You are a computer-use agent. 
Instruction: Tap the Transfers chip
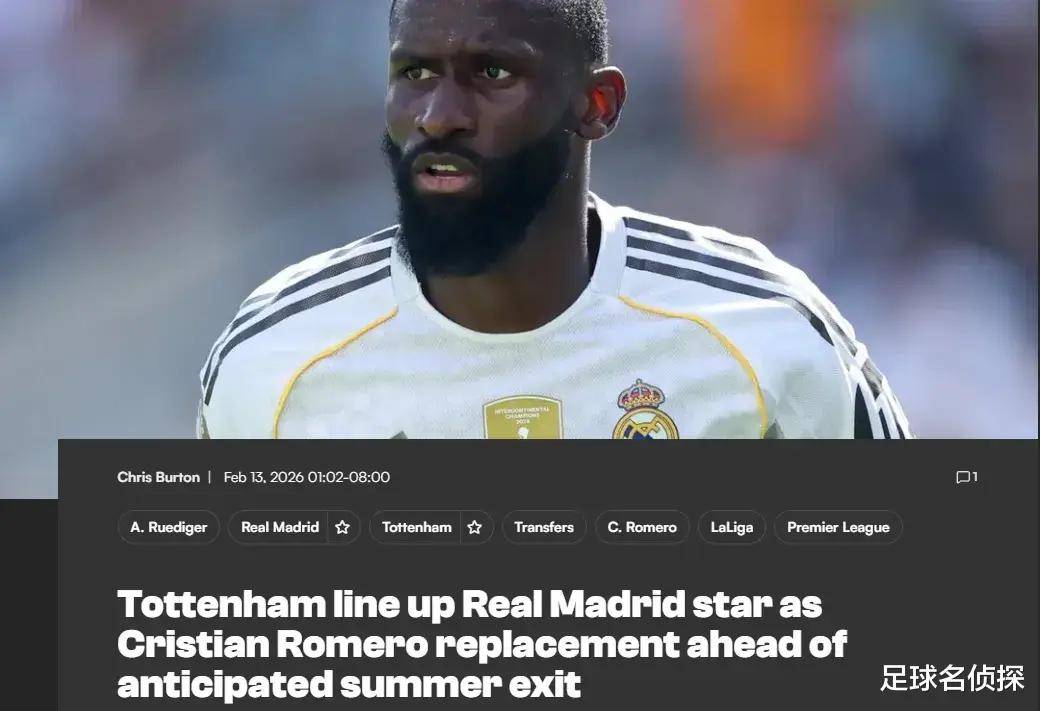coord(544,527)
